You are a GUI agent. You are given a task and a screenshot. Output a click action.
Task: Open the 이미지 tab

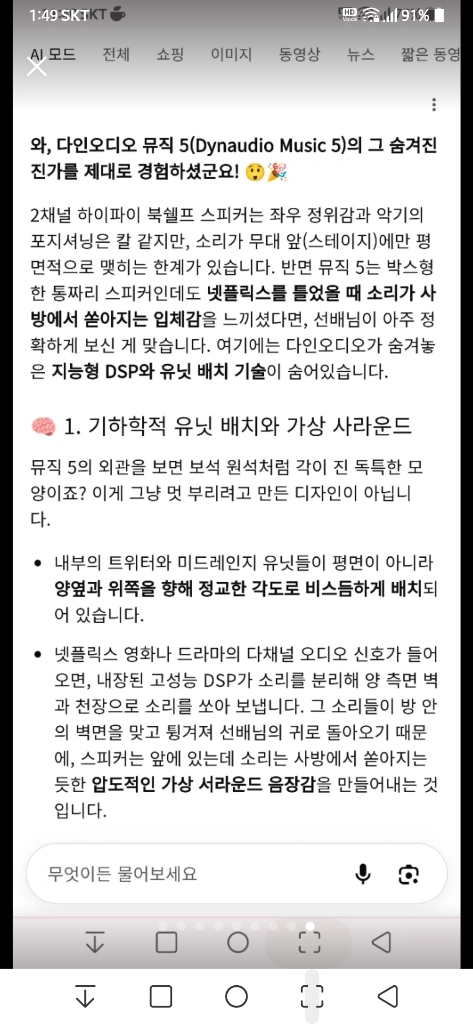(x=231, y=54)
